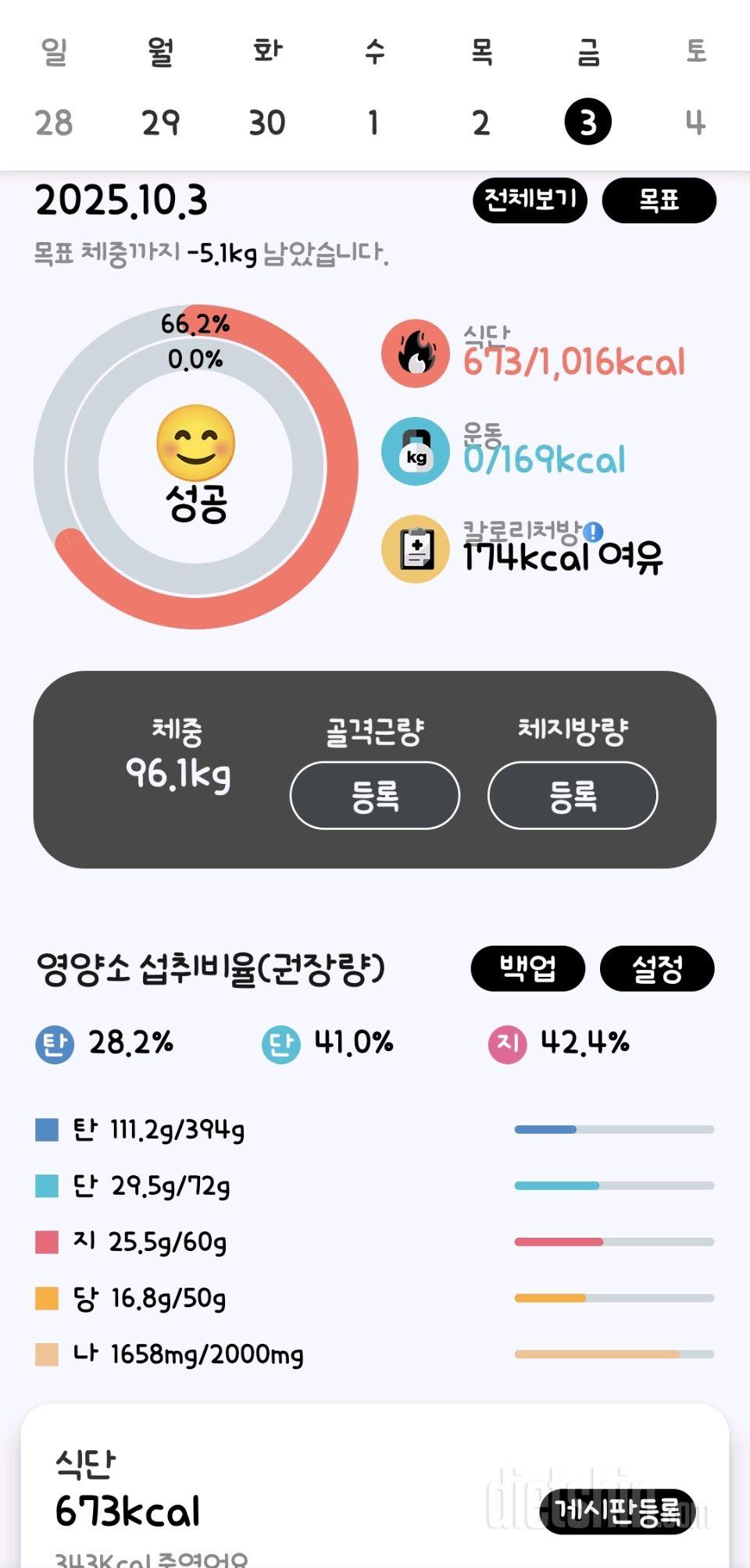Select Saturday 4 in the week calendar
Viewport: 750px width, 1568px height.
(x=695, y=123)
